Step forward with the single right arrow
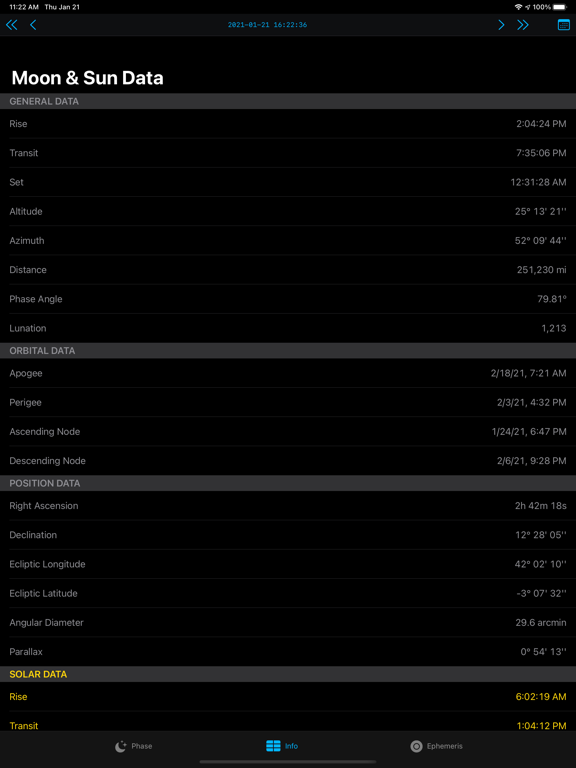The image size is (576, 768). point(501,25)
